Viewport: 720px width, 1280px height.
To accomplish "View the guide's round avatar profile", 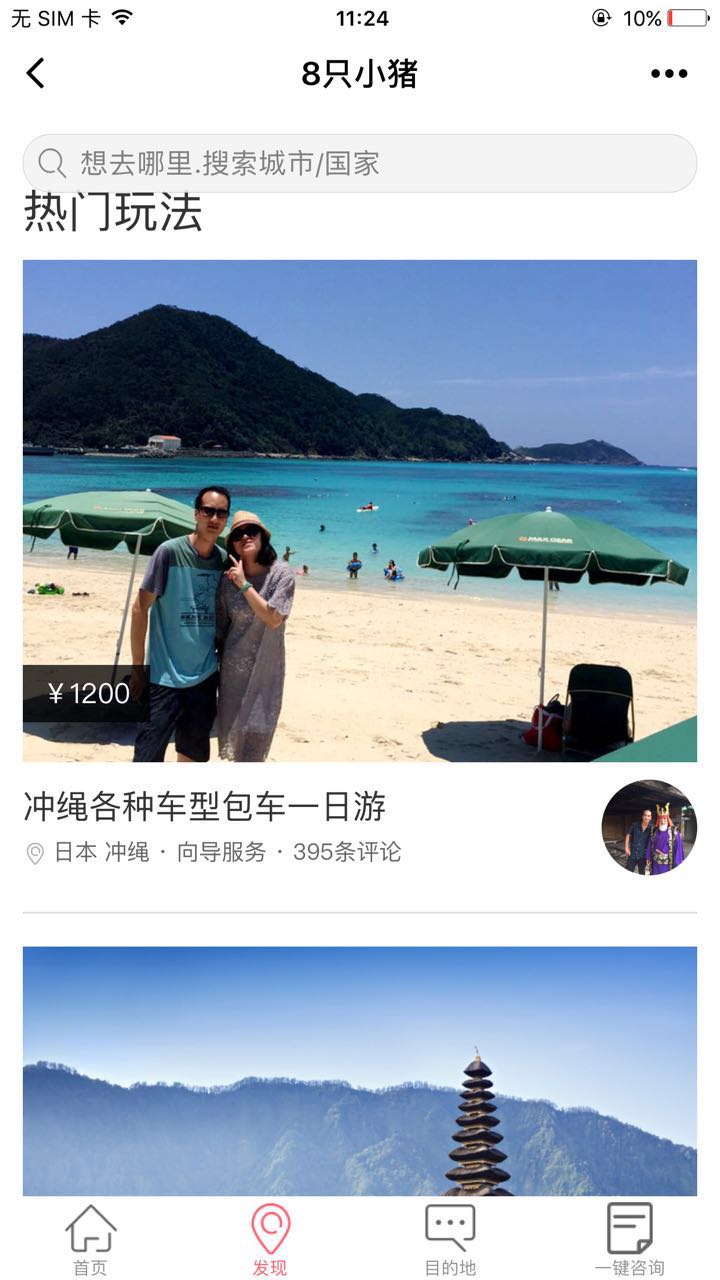I will (648, 827).
